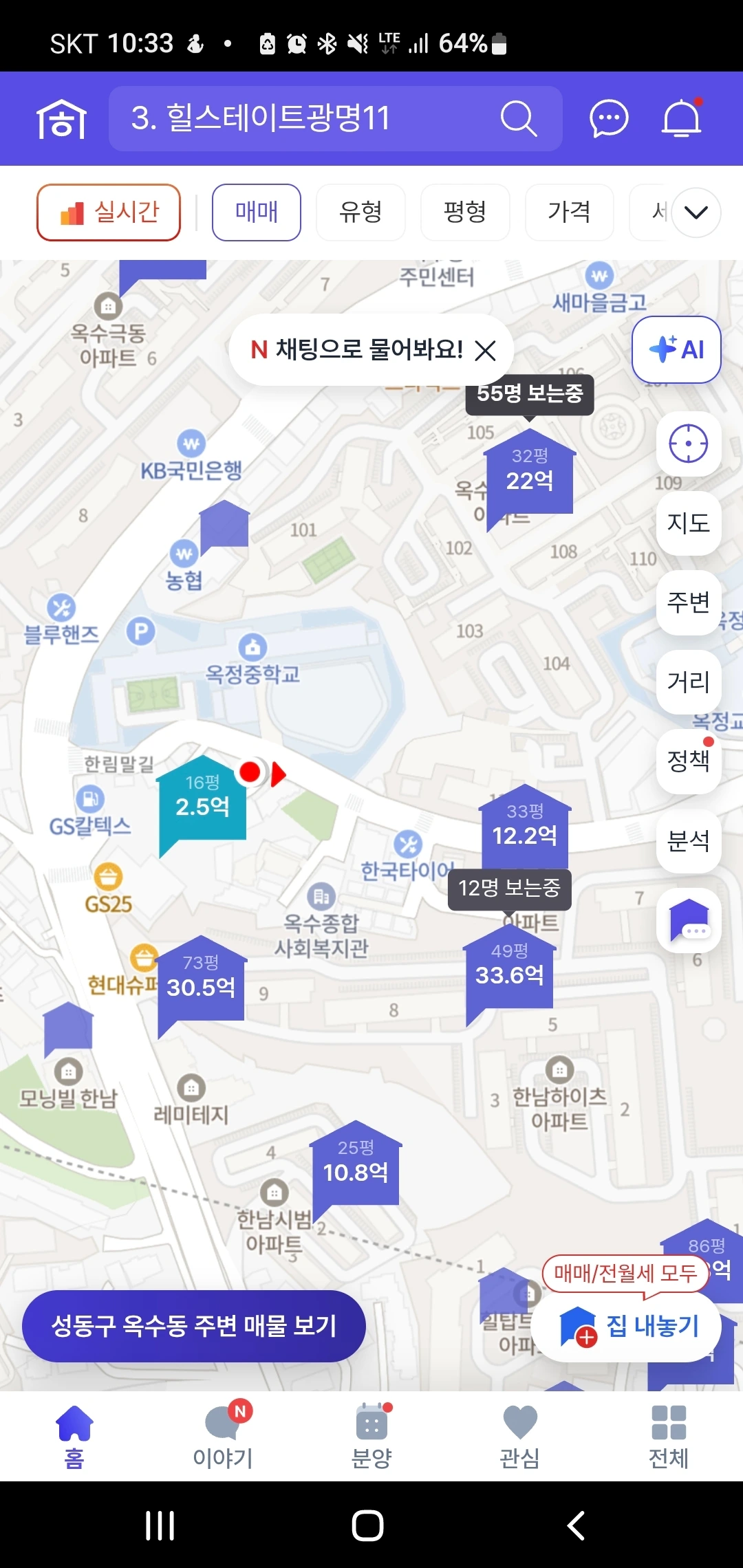
Task: Open the chat messages icon
Action: [x=609, y=118]
